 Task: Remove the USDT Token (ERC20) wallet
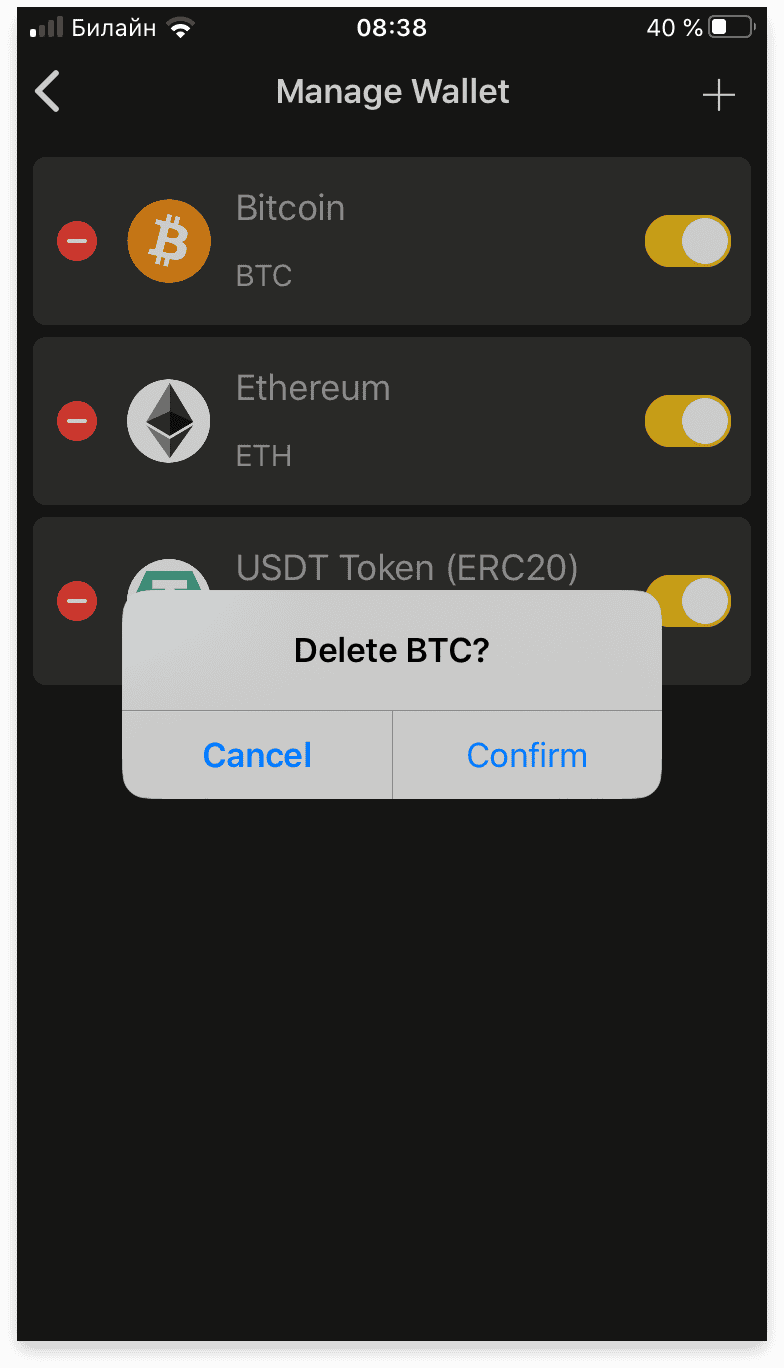pyautogui.click(x=77, y=601)
